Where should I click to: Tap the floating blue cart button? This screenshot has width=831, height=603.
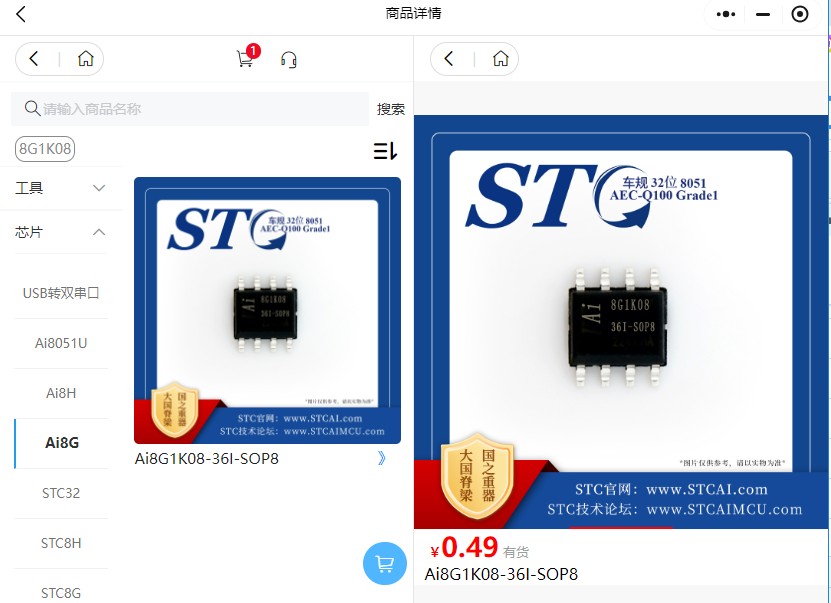(384, 564)
